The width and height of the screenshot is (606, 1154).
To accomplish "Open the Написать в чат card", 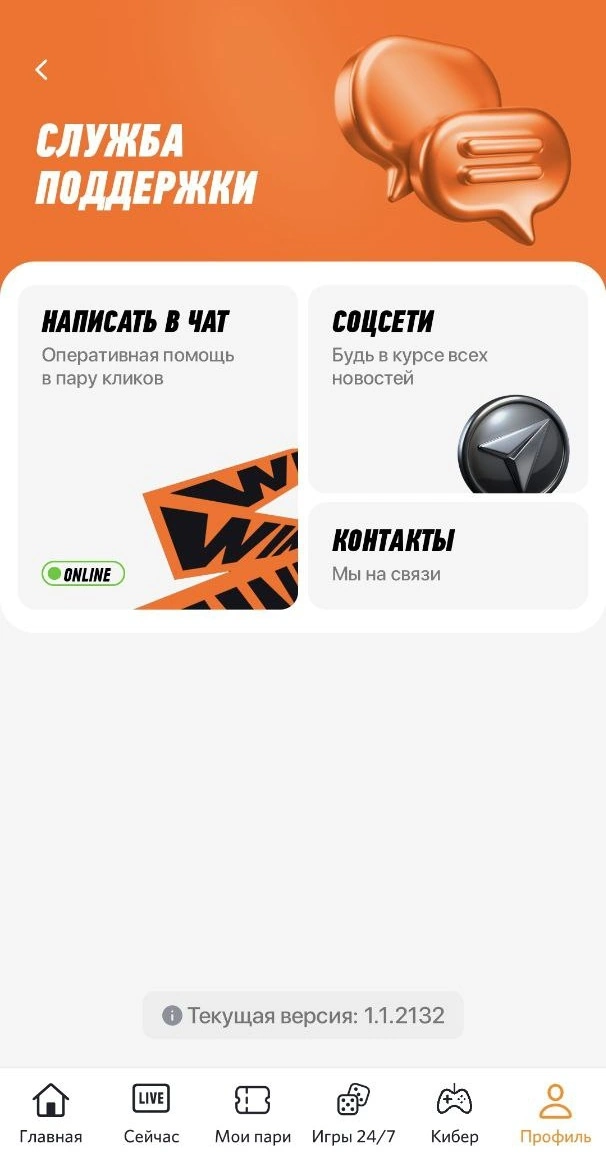I will (158, 447).
